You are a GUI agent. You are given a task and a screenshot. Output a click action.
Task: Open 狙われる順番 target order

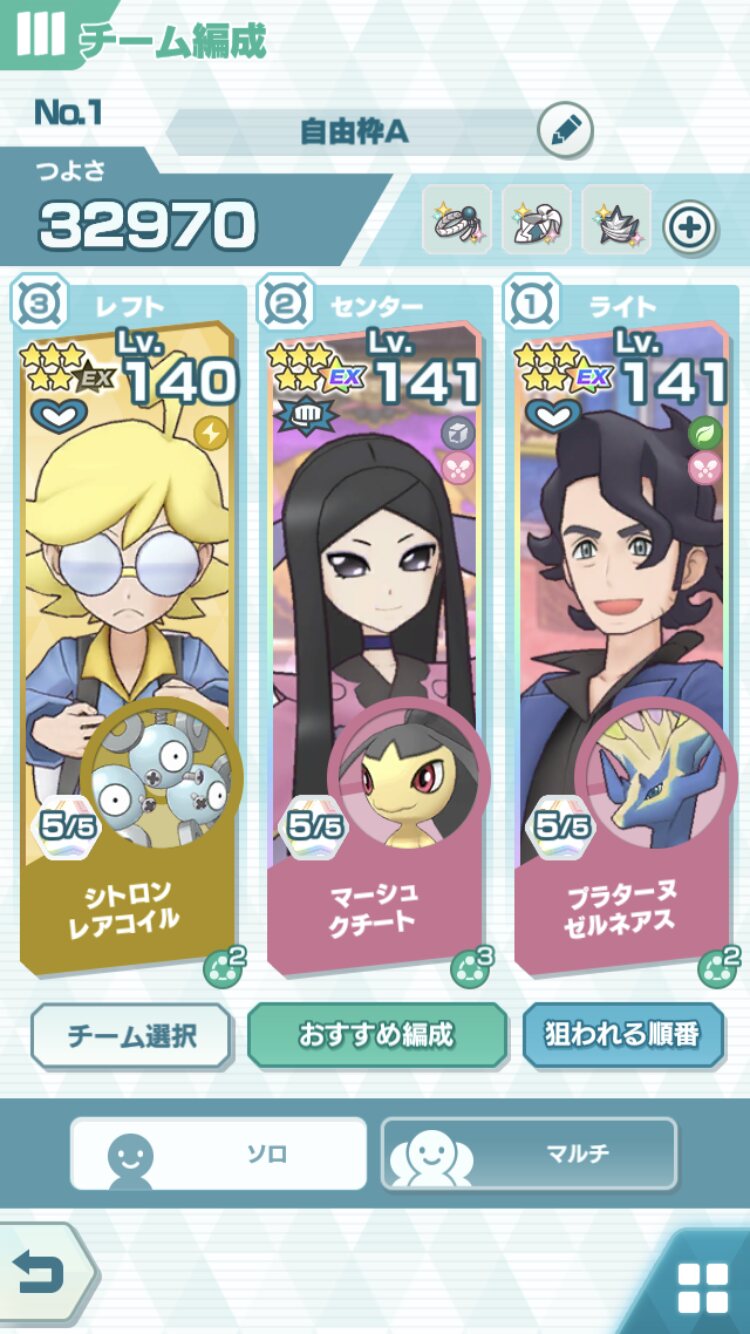(x=622, y=1036)
